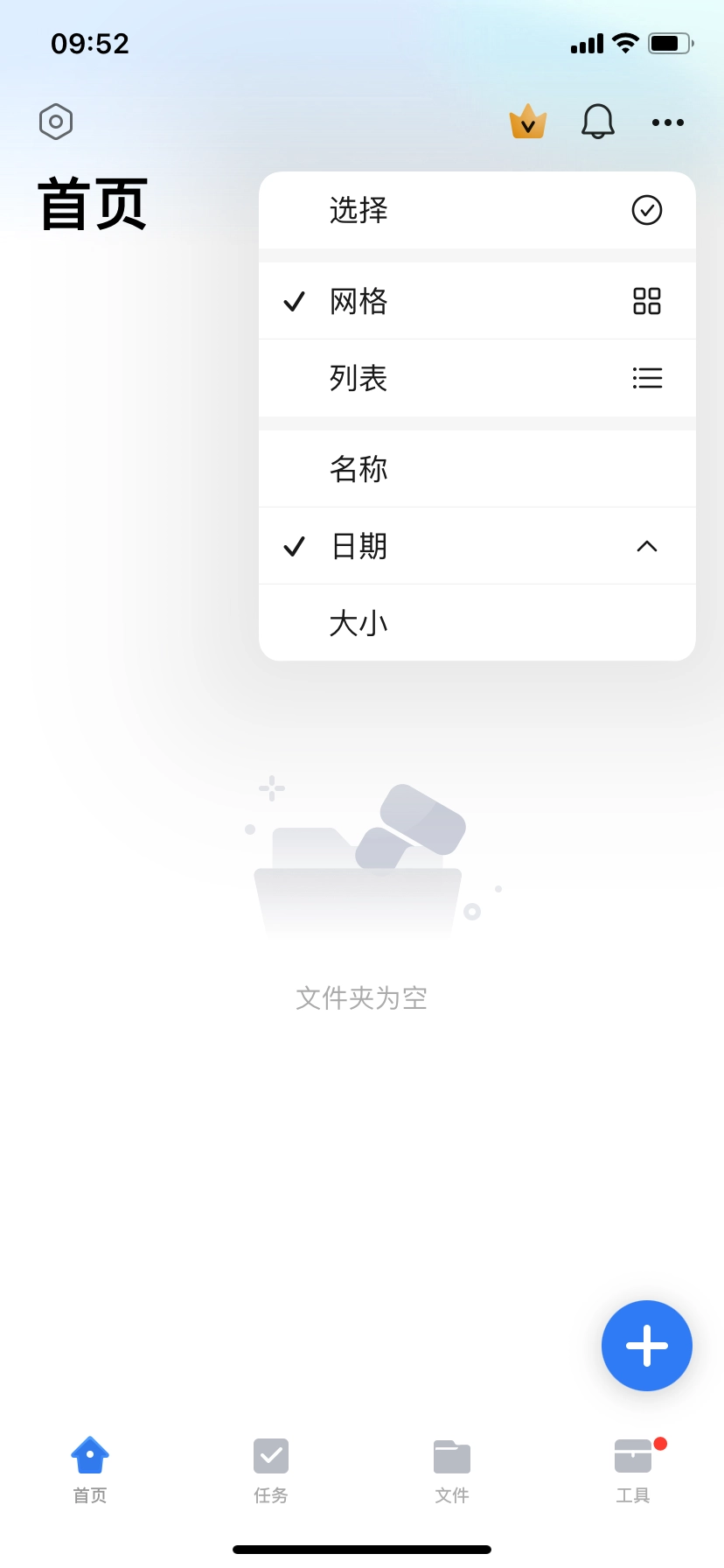Image resolution: width=724 pixels, height=1568 pixels.
Task: Sort files by 日期
Action: point(477,546)
